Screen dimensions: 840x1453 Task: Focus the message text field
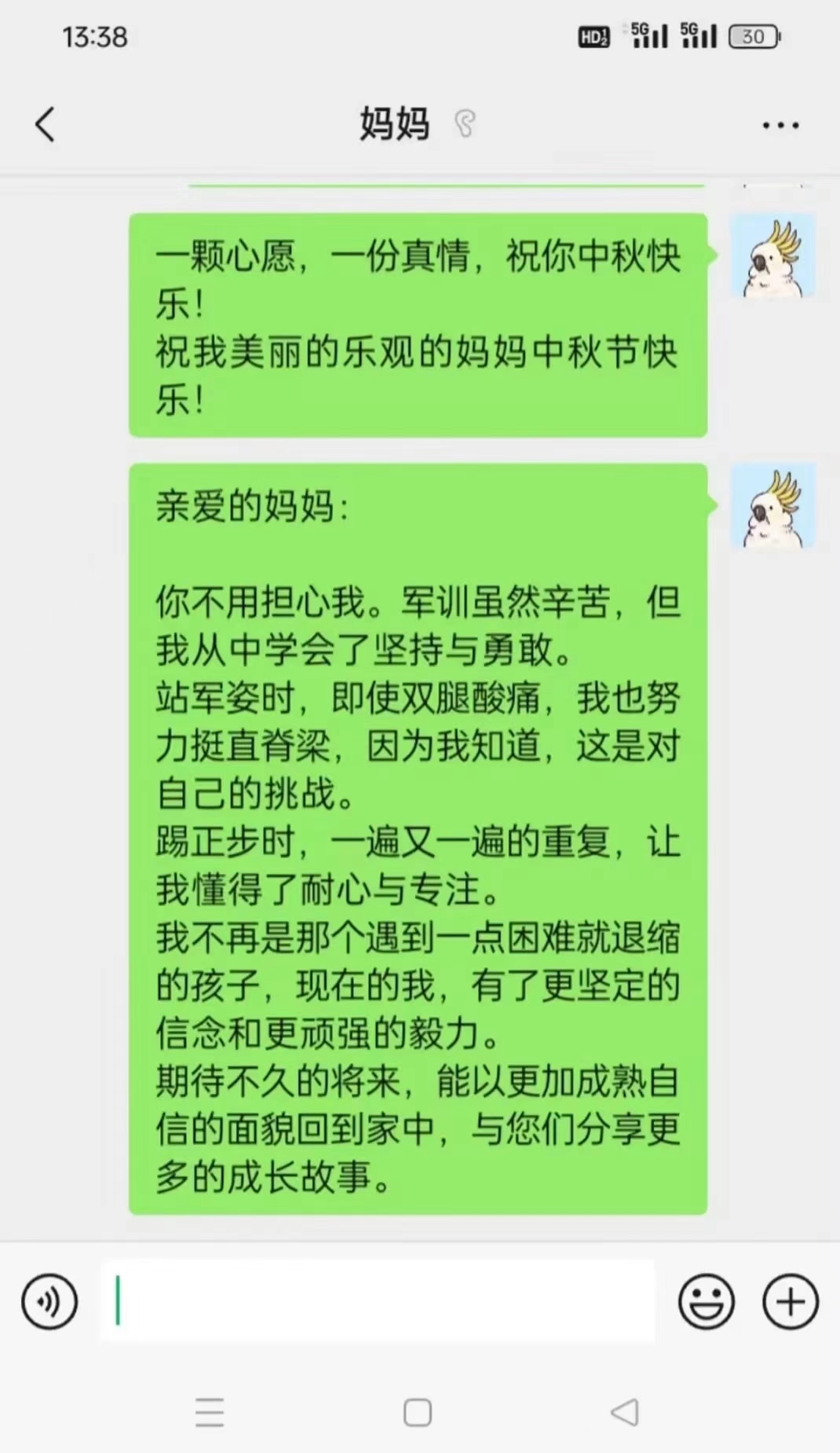click(x=377, y=1301)
